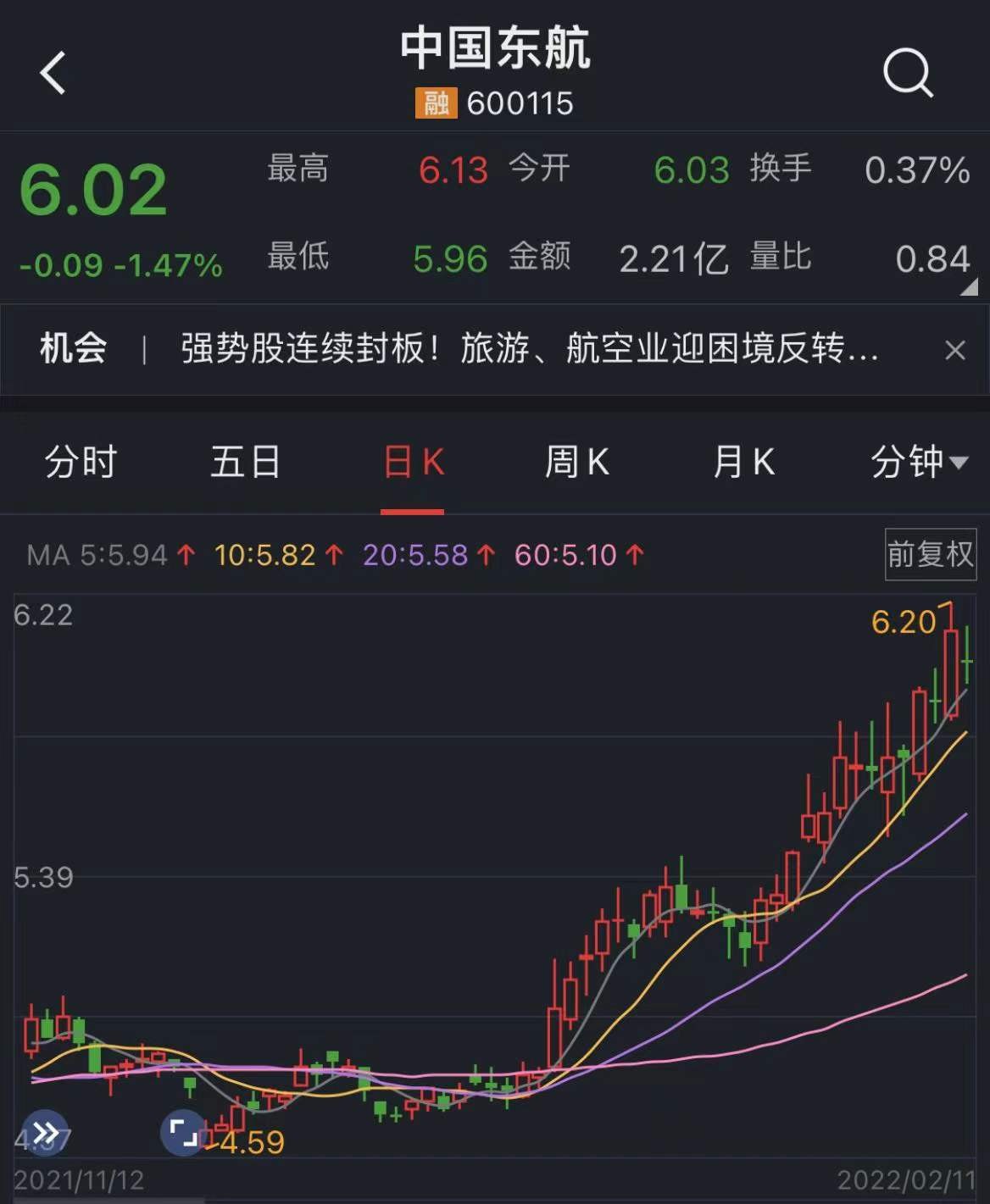Tap the 融 margin trading badge

click(x=434, y=103)
